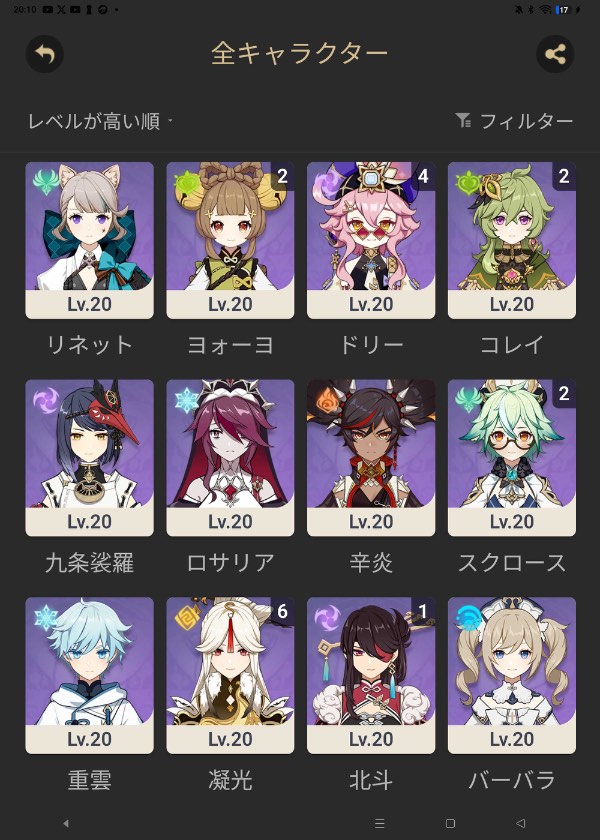Share the character list

(x=555, y=54)
